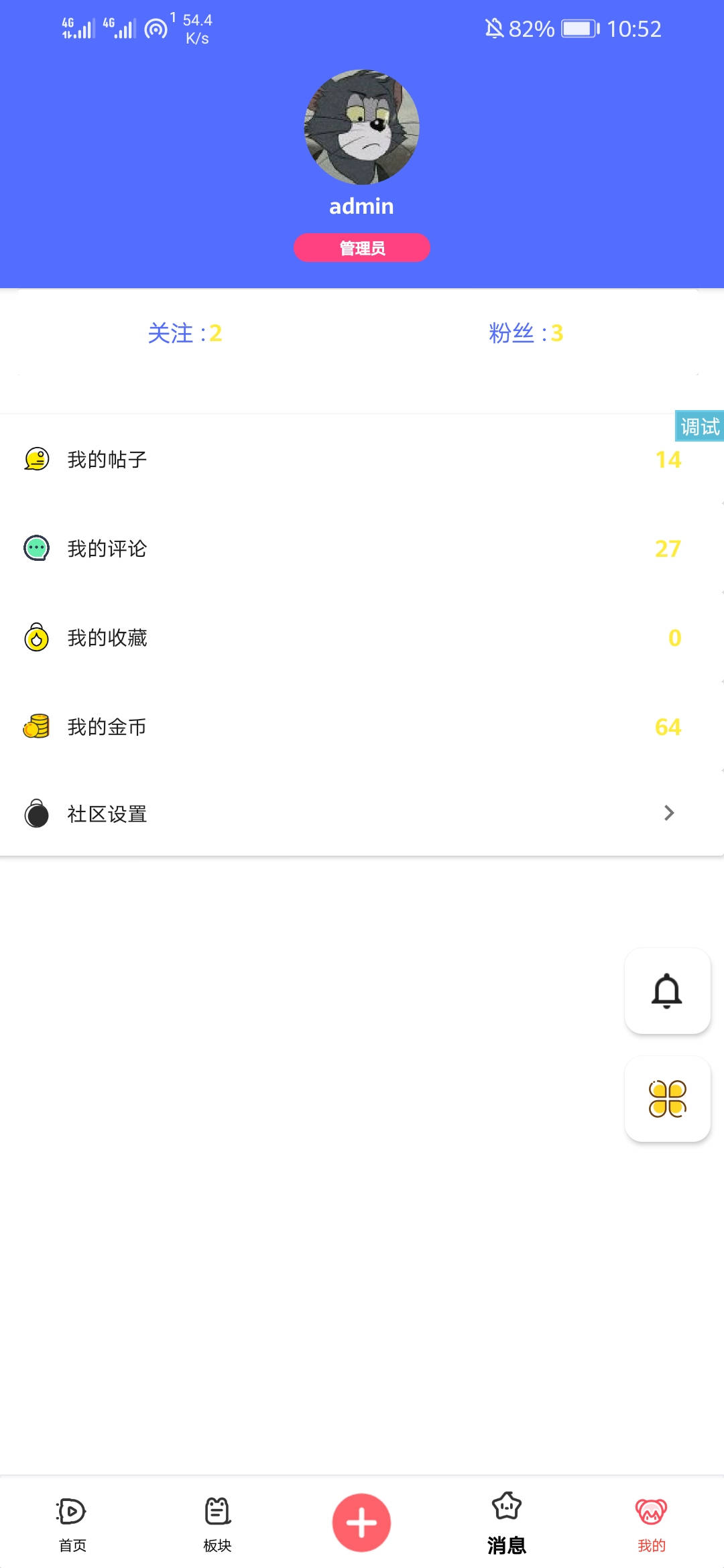This screenshot has width=724, height=1568.
Task: Switch to the 首页 home tab
Action: point(72,1522)
